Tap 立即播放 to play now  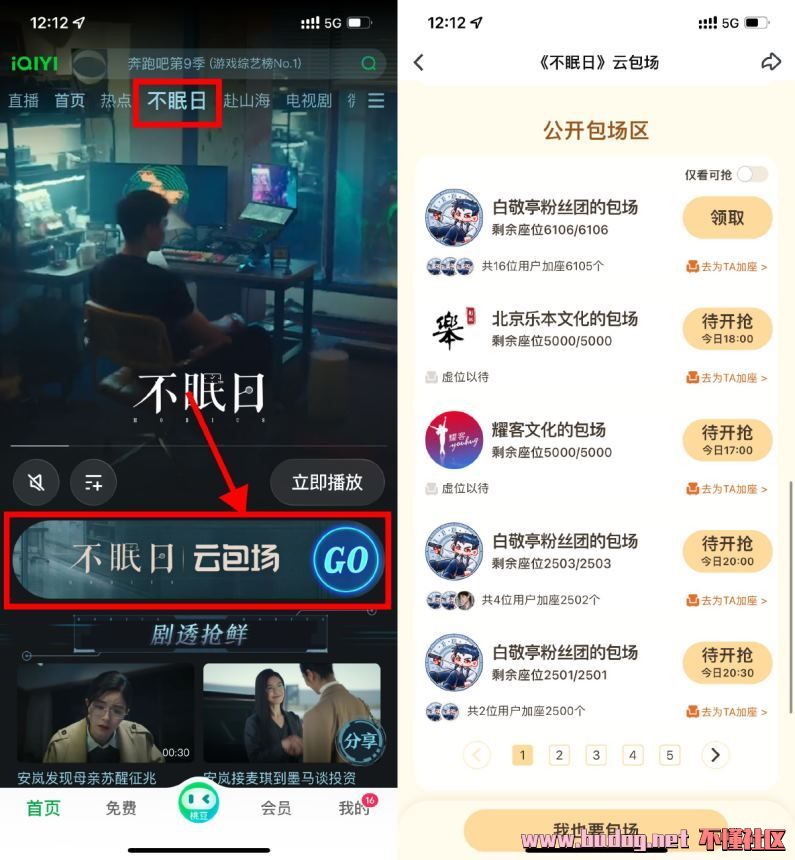tap(326, 482)
